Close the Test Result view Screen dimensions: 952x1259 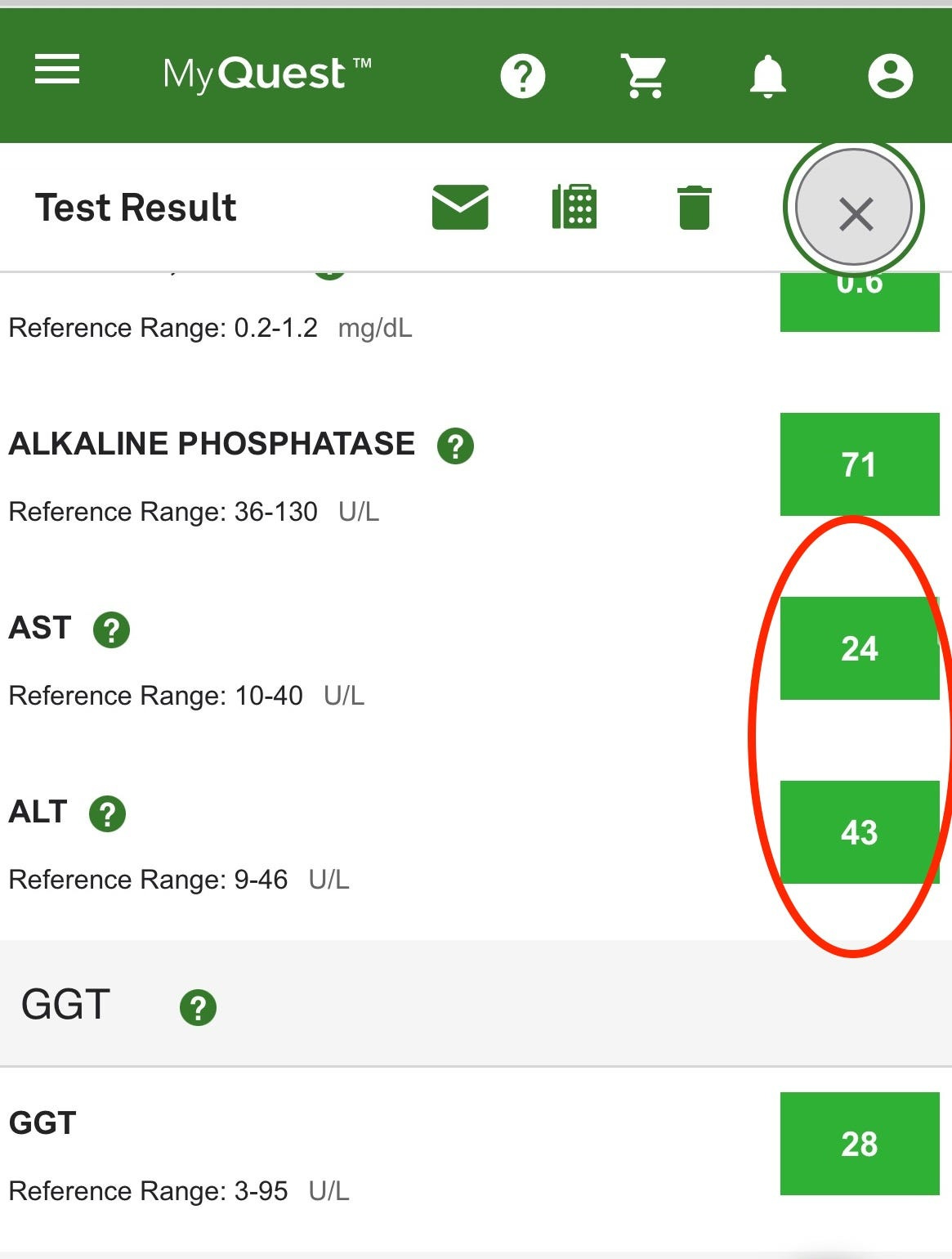click(854, 207)
